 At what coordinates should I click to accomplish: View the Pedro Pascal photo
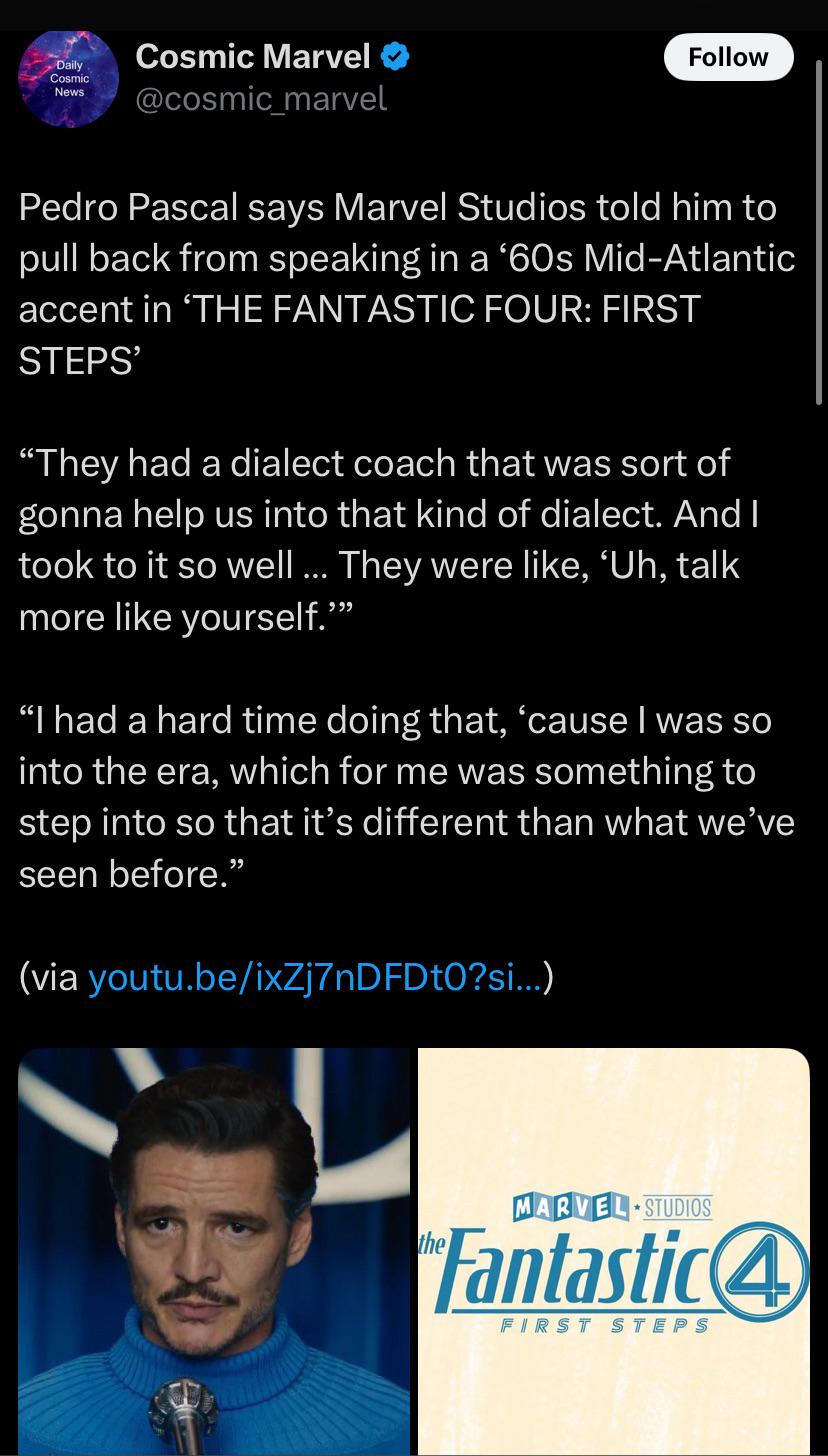[214, 1250]
